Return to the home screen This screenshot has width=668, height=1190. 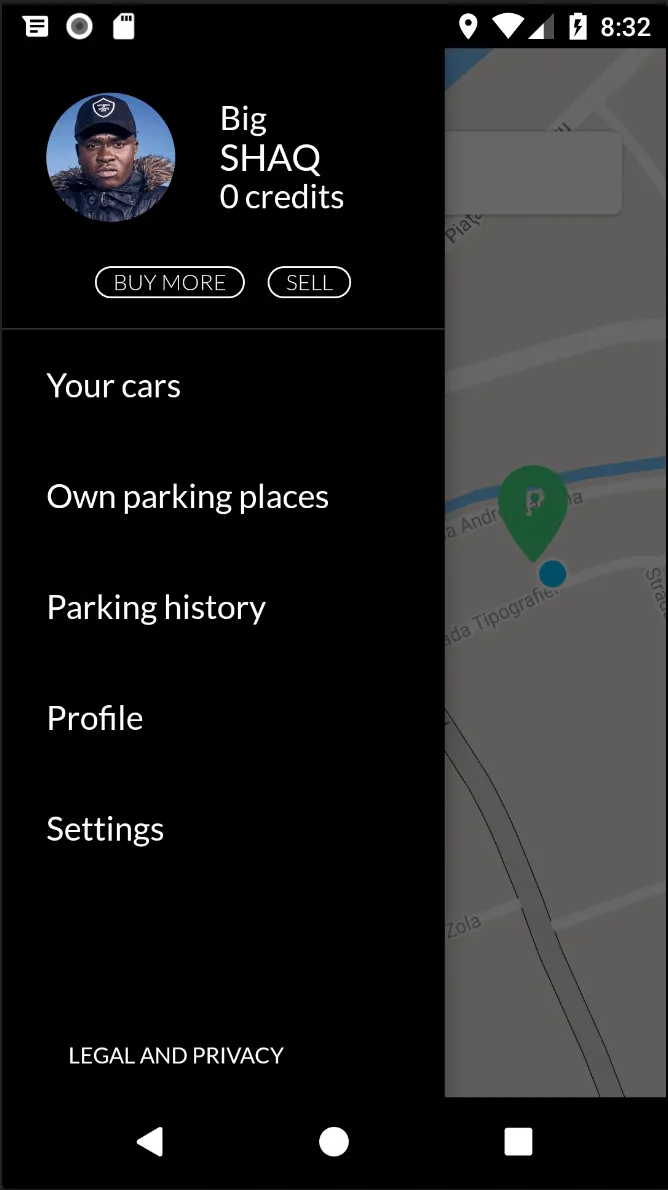click(334, 1141)
